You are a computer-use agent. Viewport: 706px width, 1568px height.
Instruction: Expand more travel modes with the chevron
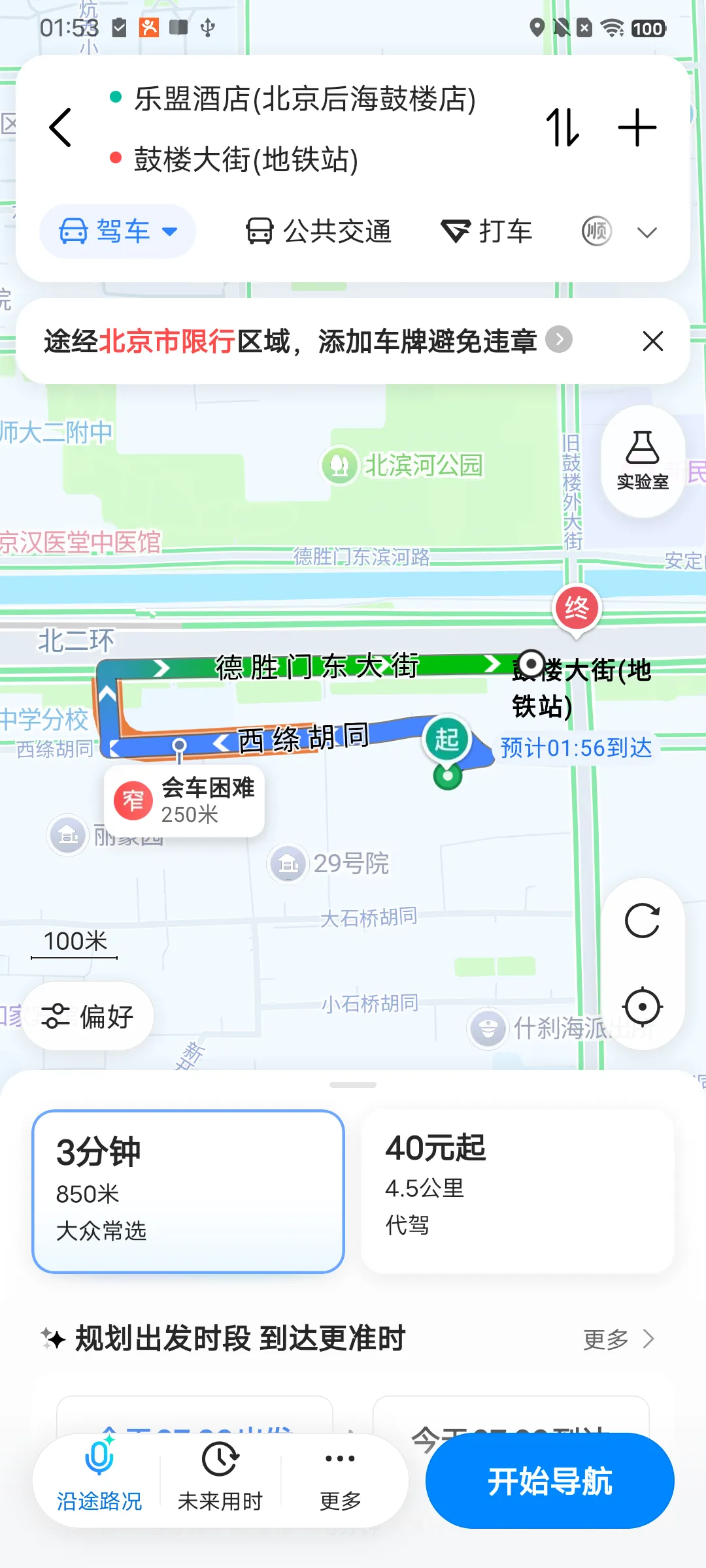pyautogui.click(x=647, y=232)
